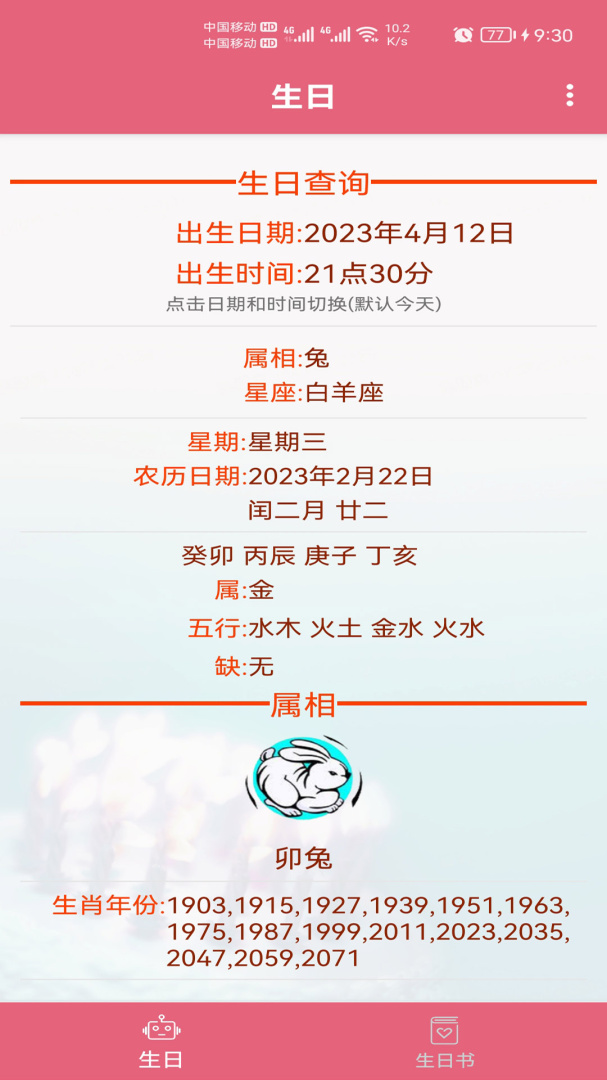Change the birth date 2023年4月12日
The height and width of the screenshot is (1080, 607).
[x=408, y=234]
